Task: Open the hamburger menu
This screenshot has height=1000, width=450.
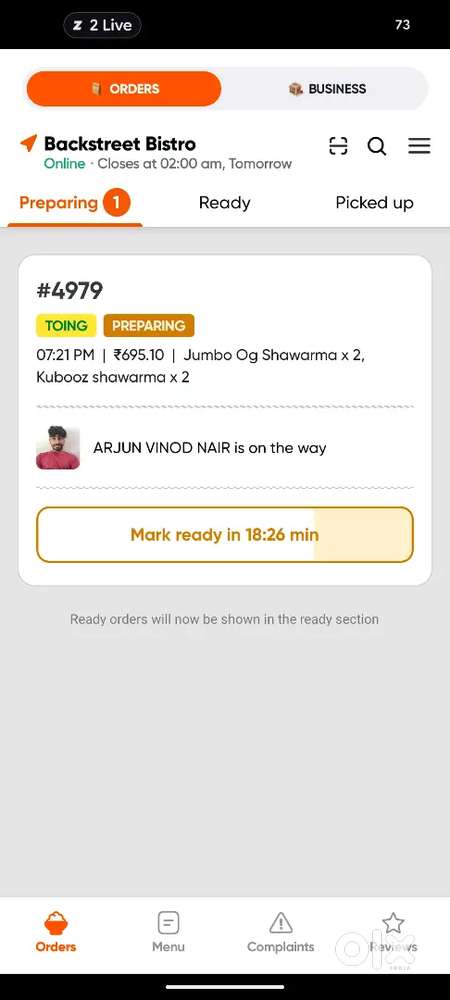Action: 419,146
